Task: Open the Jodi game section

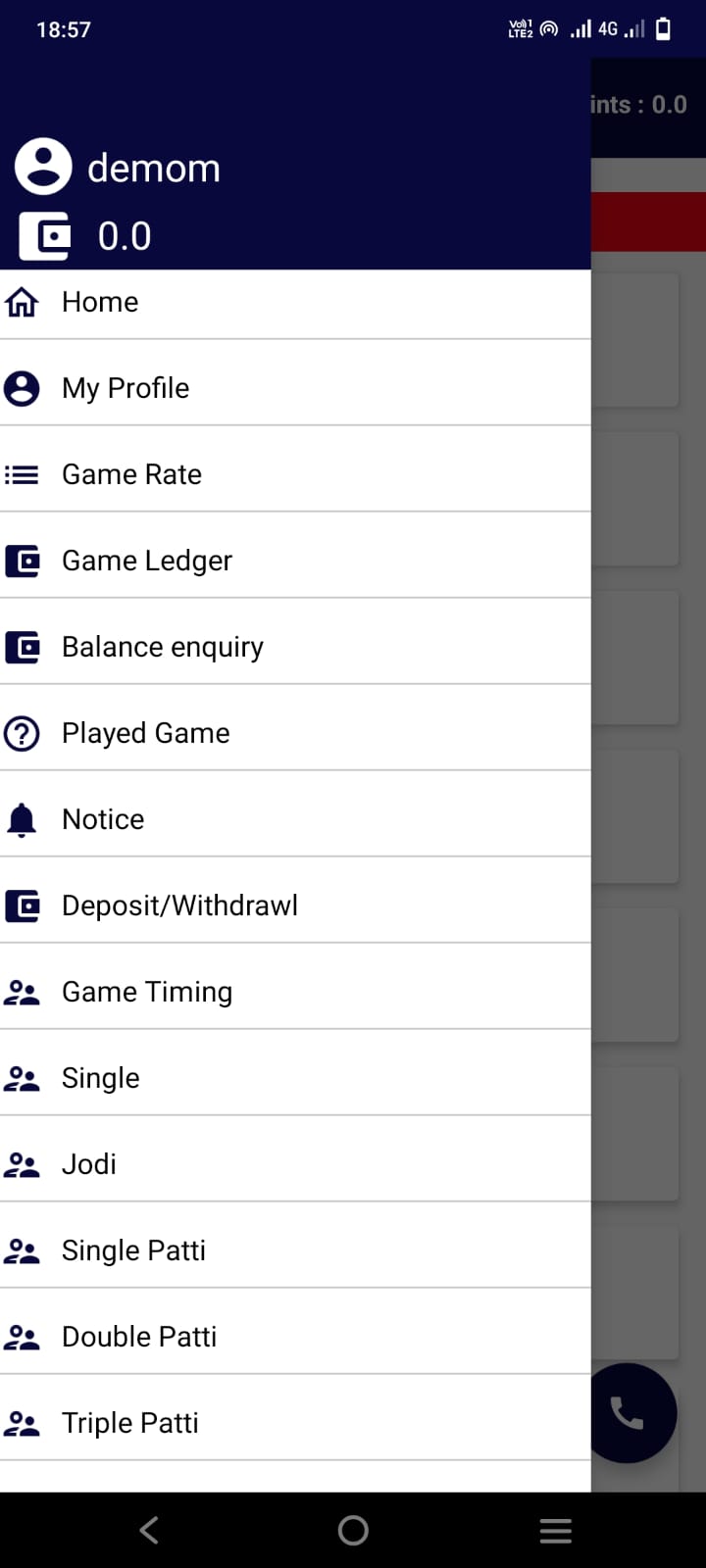Action: tap(88, 1164)
